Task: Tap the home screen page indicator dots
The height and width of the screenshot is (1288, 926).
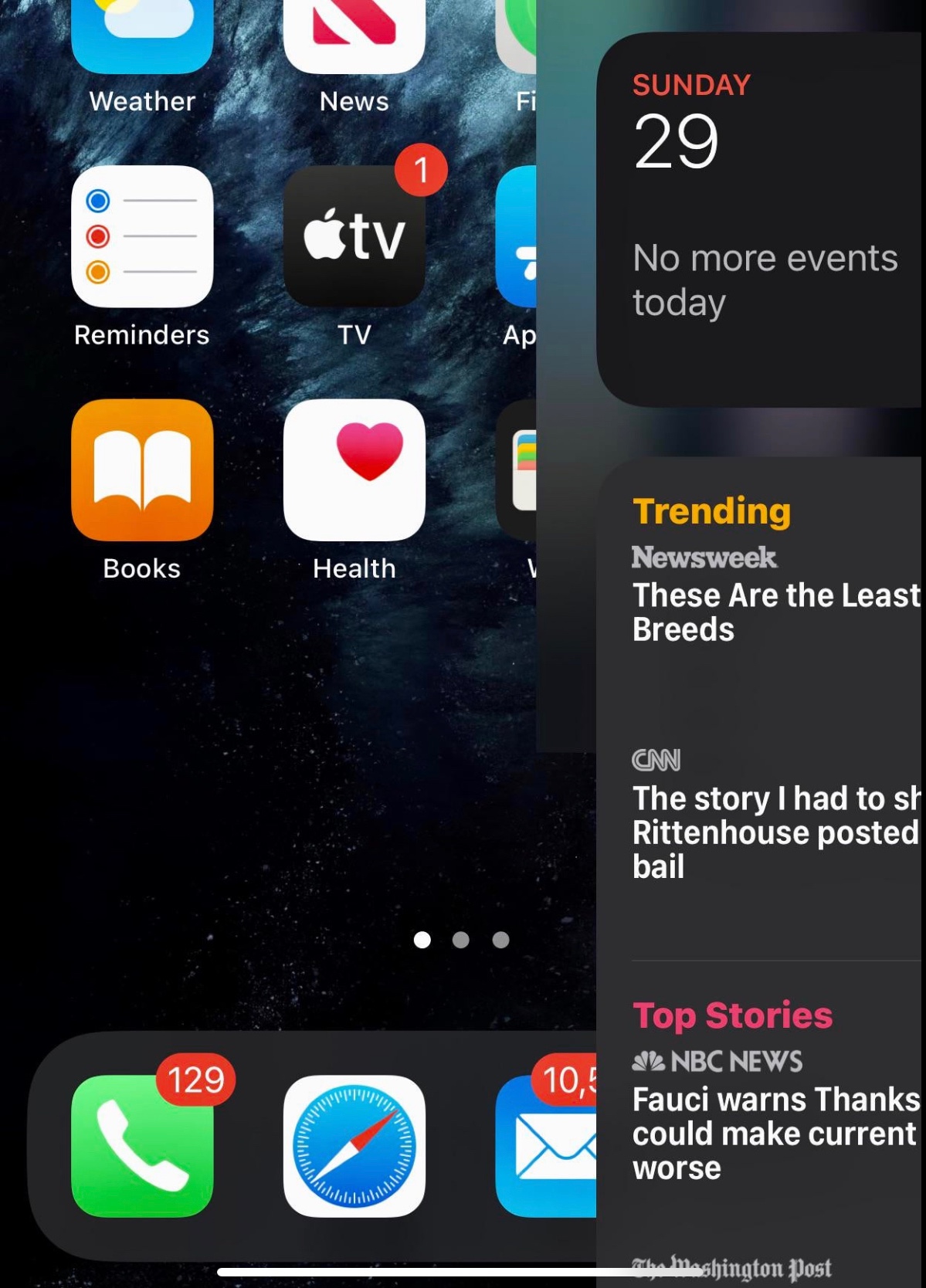Action: pos(461,940)
